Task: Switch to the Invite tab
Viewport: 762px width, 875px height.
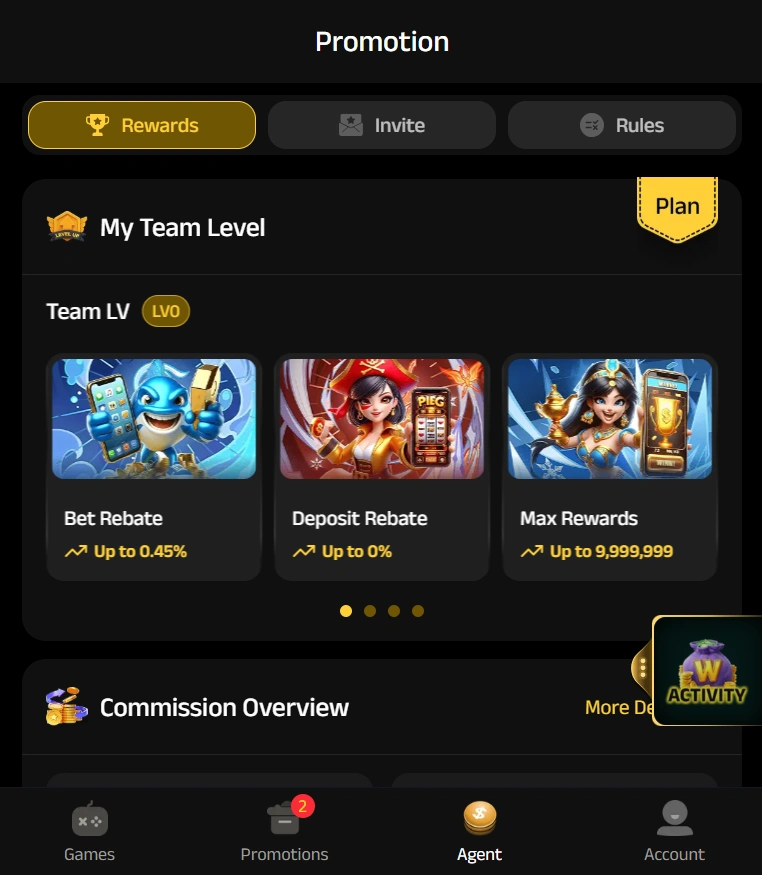Action: [x=381, y=125]
